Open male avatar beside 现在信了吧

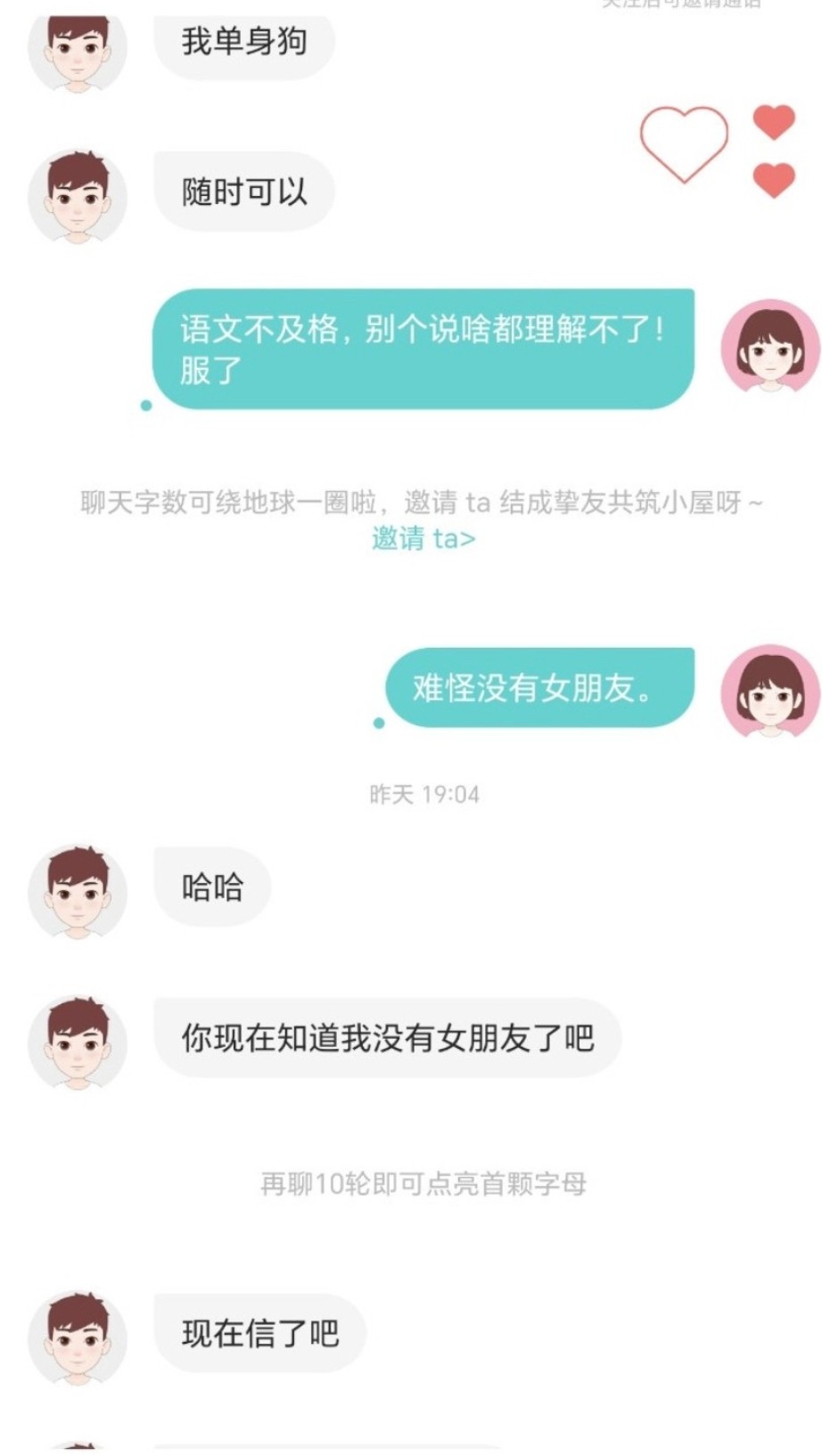click(x=78, y=1337)
